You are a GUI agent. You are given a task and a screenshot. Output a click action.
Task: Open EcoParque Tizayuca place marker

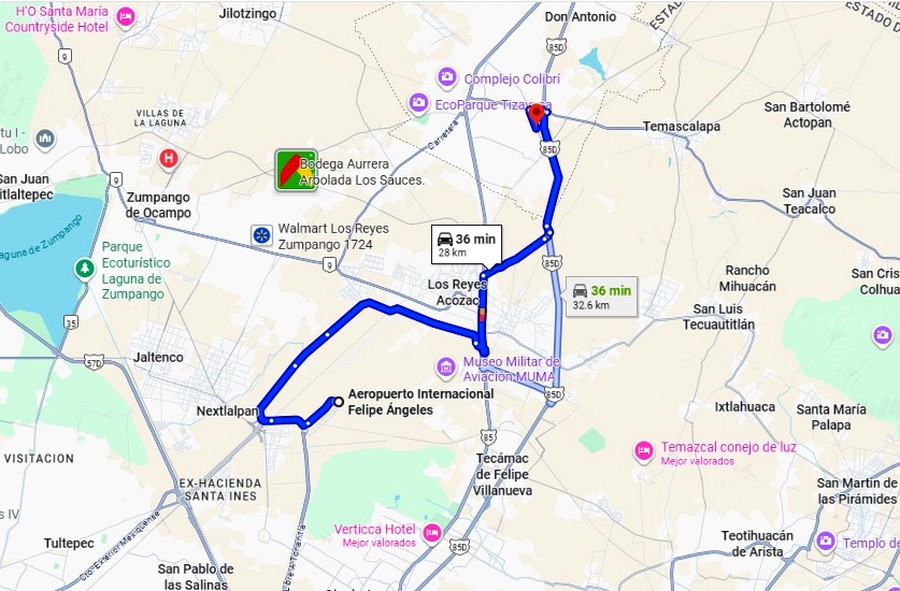coord(419,102)
